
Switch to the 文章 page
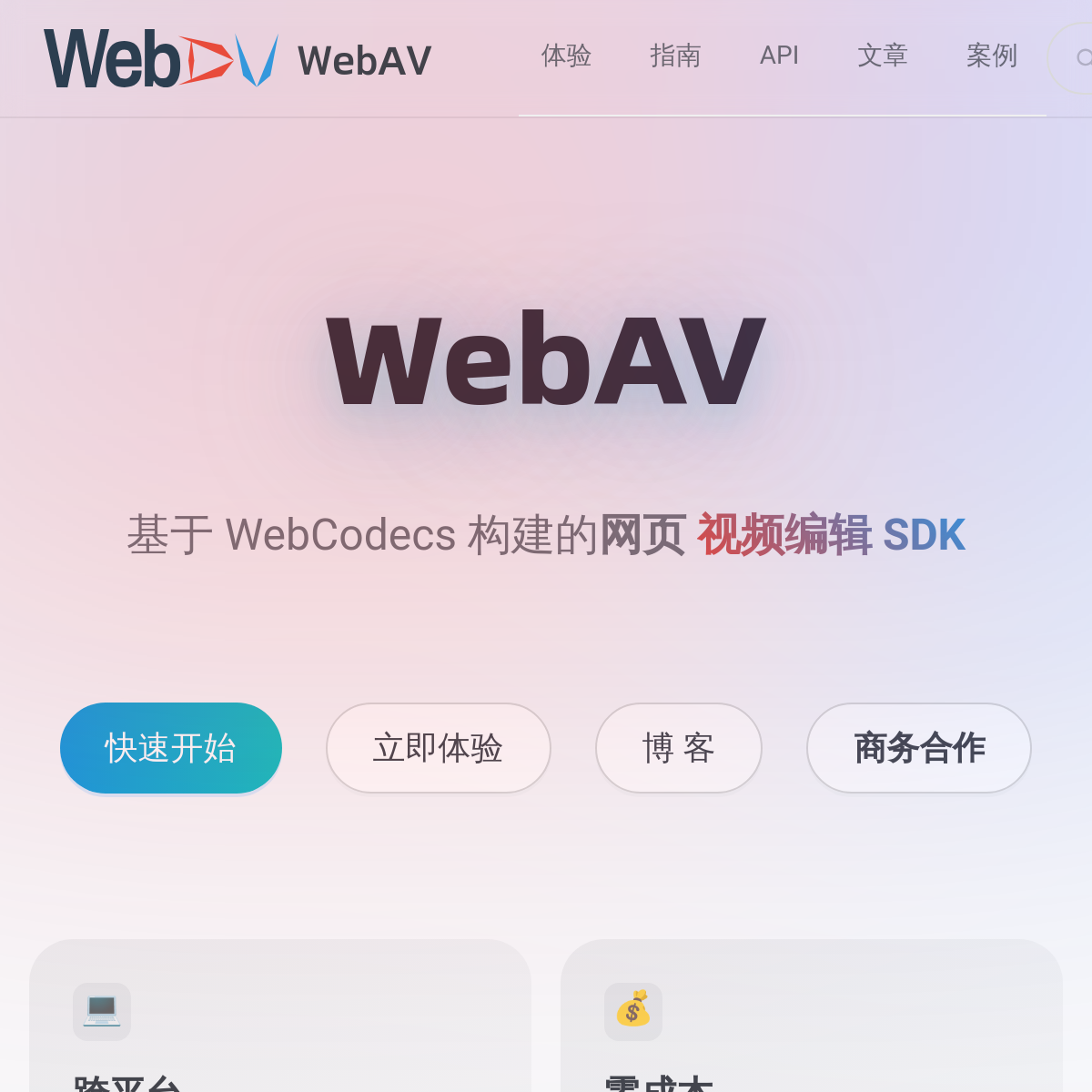(x=883, y=56)
